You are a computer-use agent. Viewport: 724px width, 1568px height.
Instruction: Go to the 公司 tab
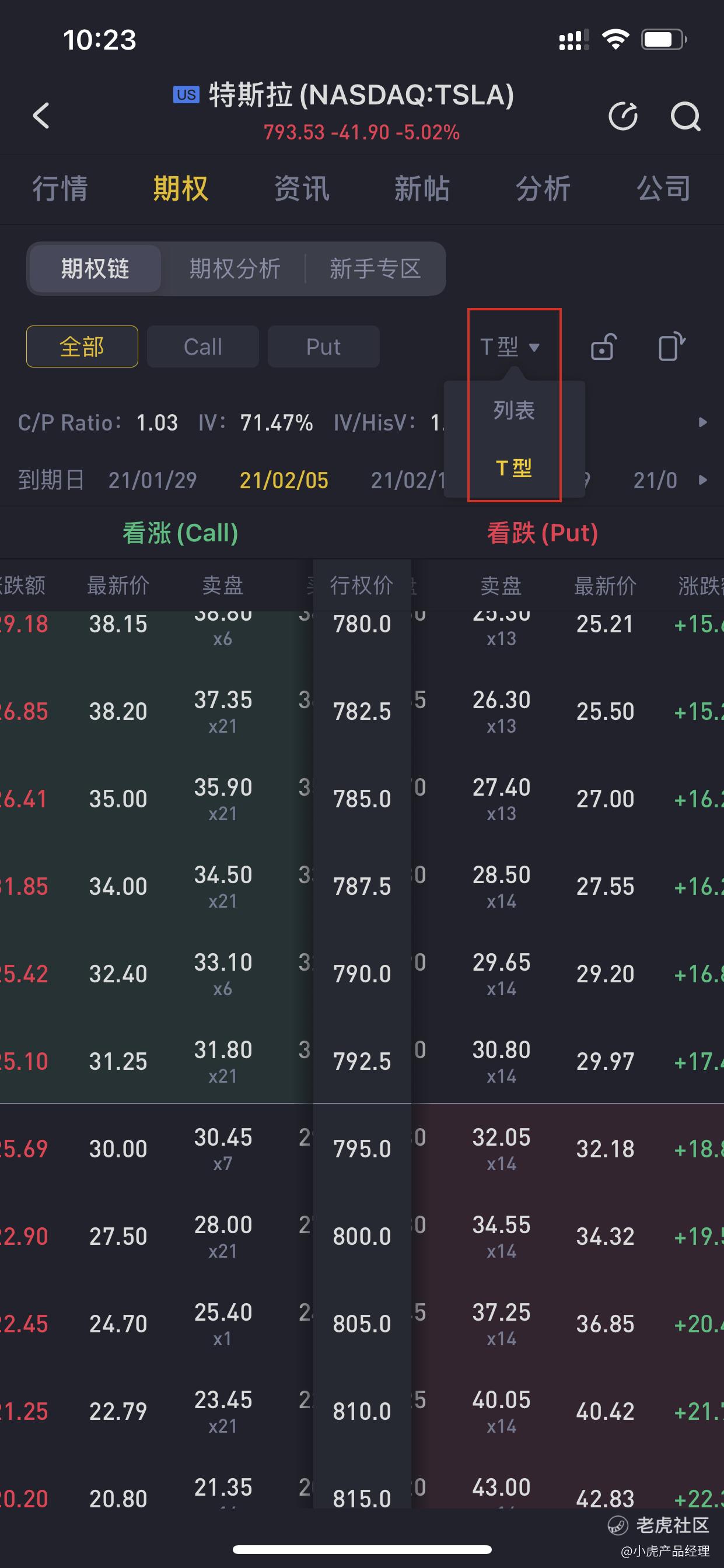point(663,188)
